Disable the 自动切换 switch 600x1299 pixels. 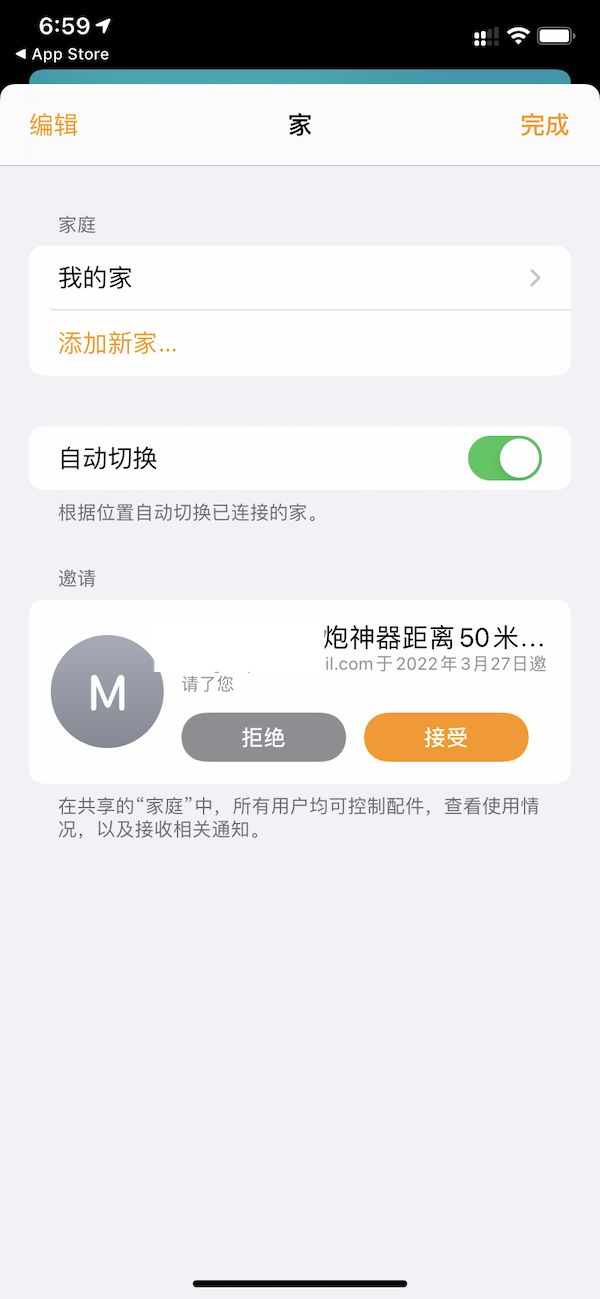(504, 459)
